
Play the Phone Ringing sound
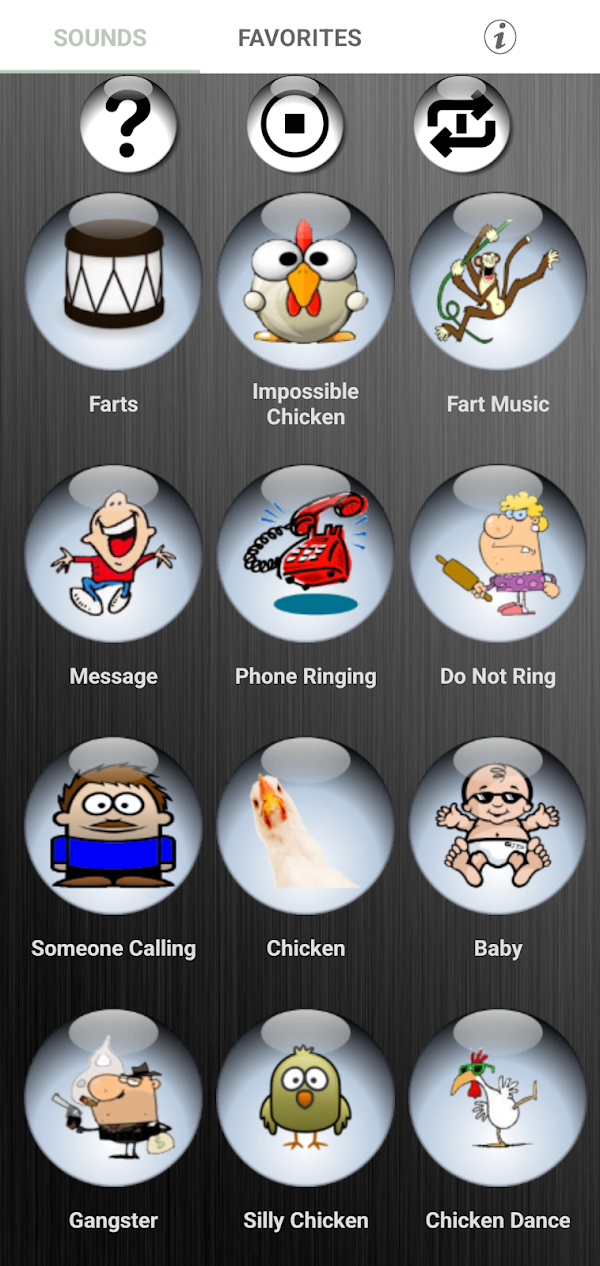pyautogui.click(x=305, y=555)
